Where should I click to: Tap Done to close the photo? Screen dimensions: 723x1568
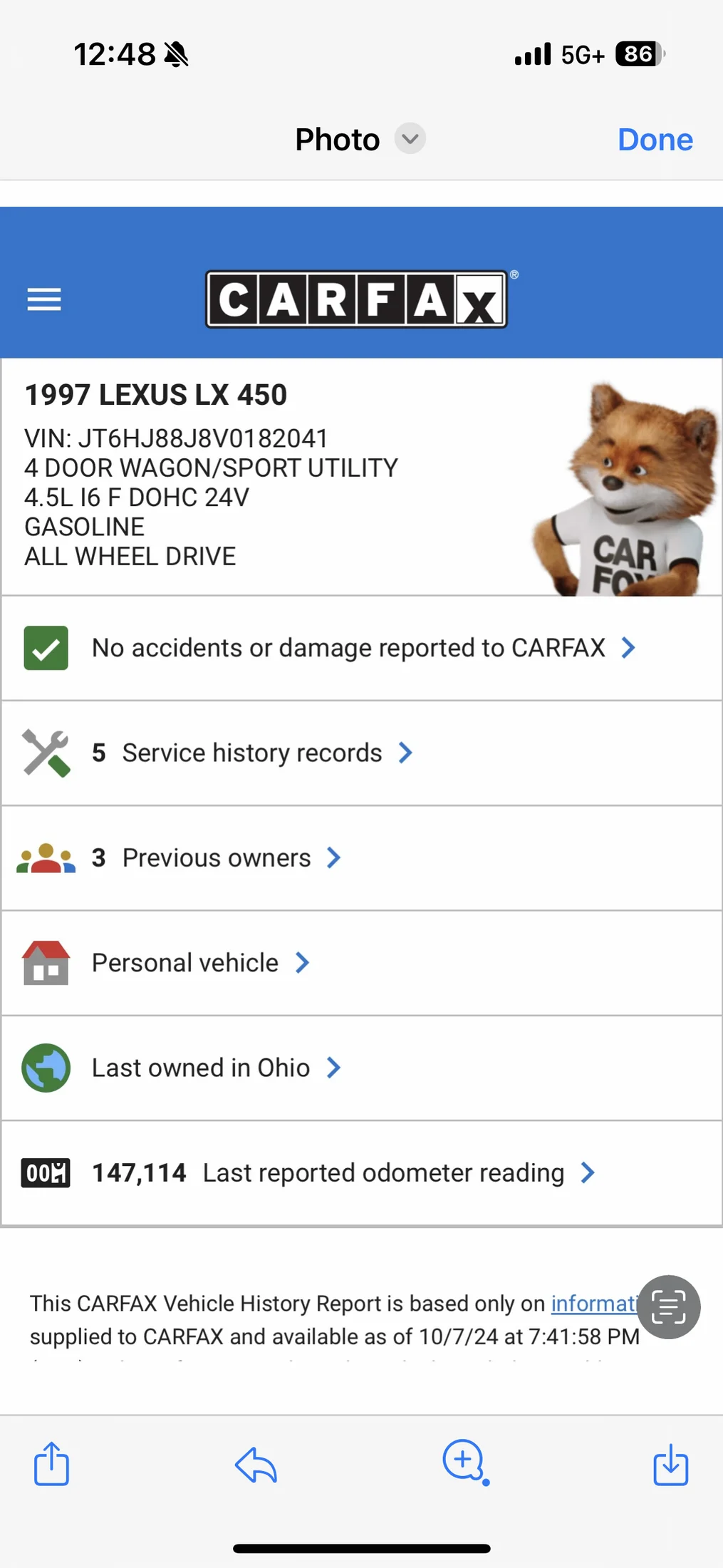655,140
